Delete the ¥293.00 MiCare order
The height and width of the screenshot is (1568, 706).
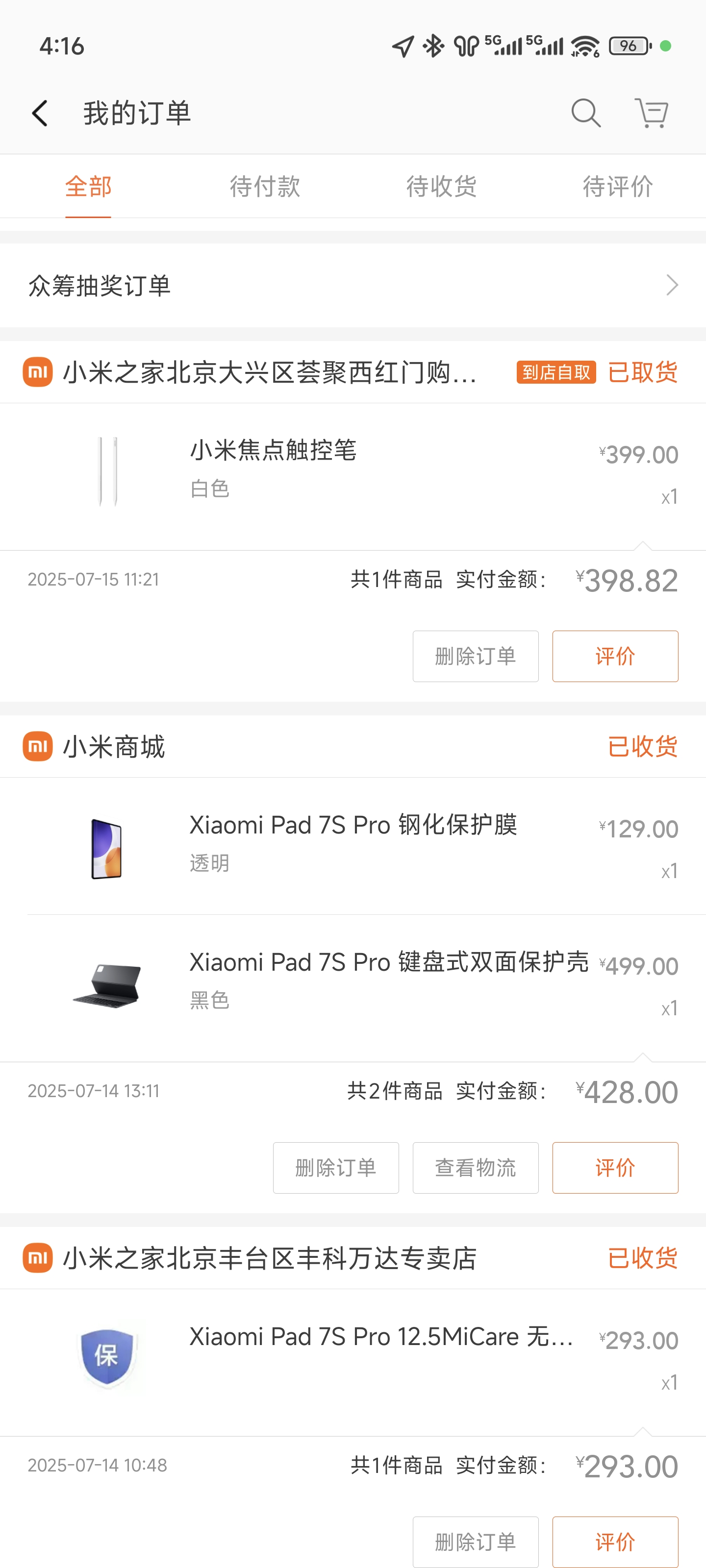(x=475, y=1541)
